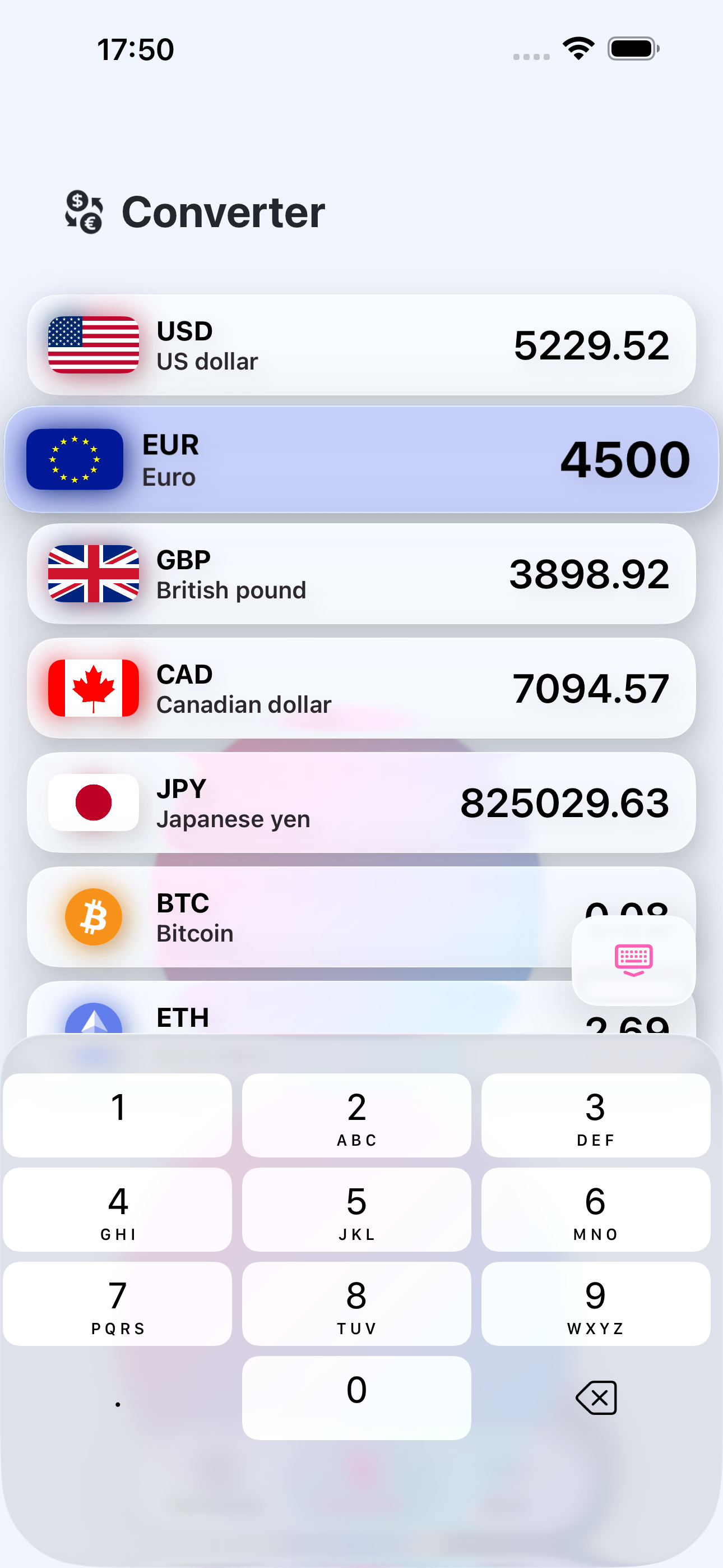Click the highlighted EUR row
The width and height of the screenshot is (723, 1568).
[x=361, y=459]
